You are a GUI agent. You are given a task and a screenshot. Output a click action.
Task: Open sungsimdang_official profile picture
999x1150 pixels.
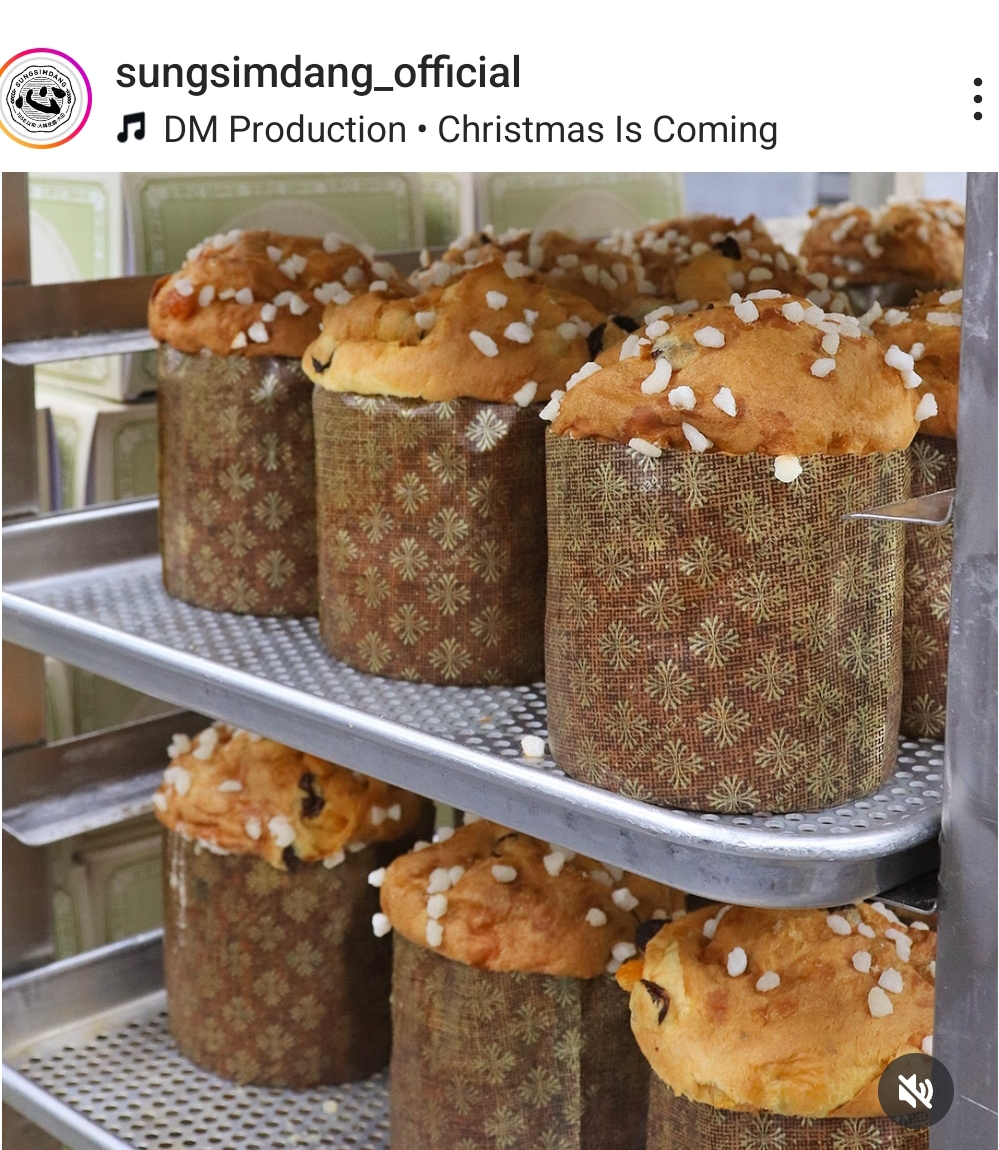tap(44, 99)
